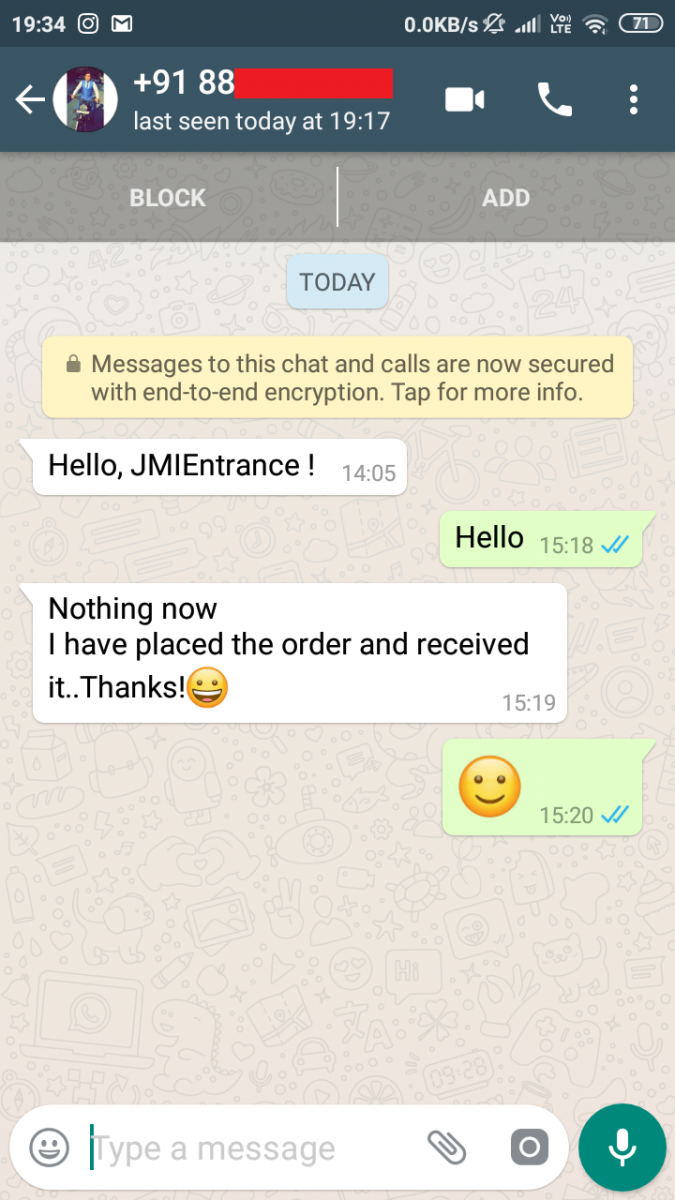Screen dimensions: 675x1200
Task: Focus the Type a message field
Action: tap(250, 1148)
